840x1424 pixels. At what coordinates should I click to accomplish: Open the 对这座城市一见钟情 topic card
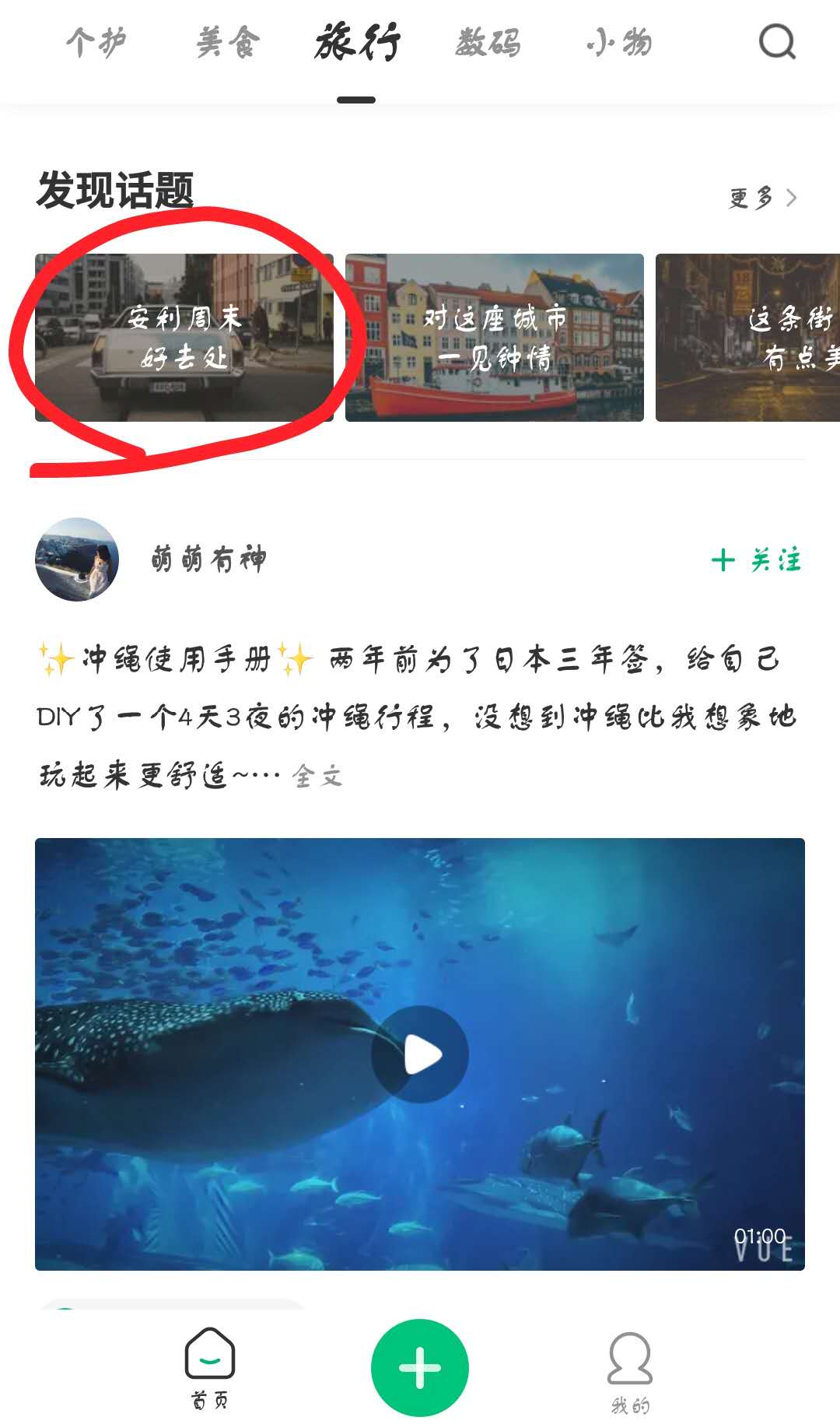(x=495, y=338)
